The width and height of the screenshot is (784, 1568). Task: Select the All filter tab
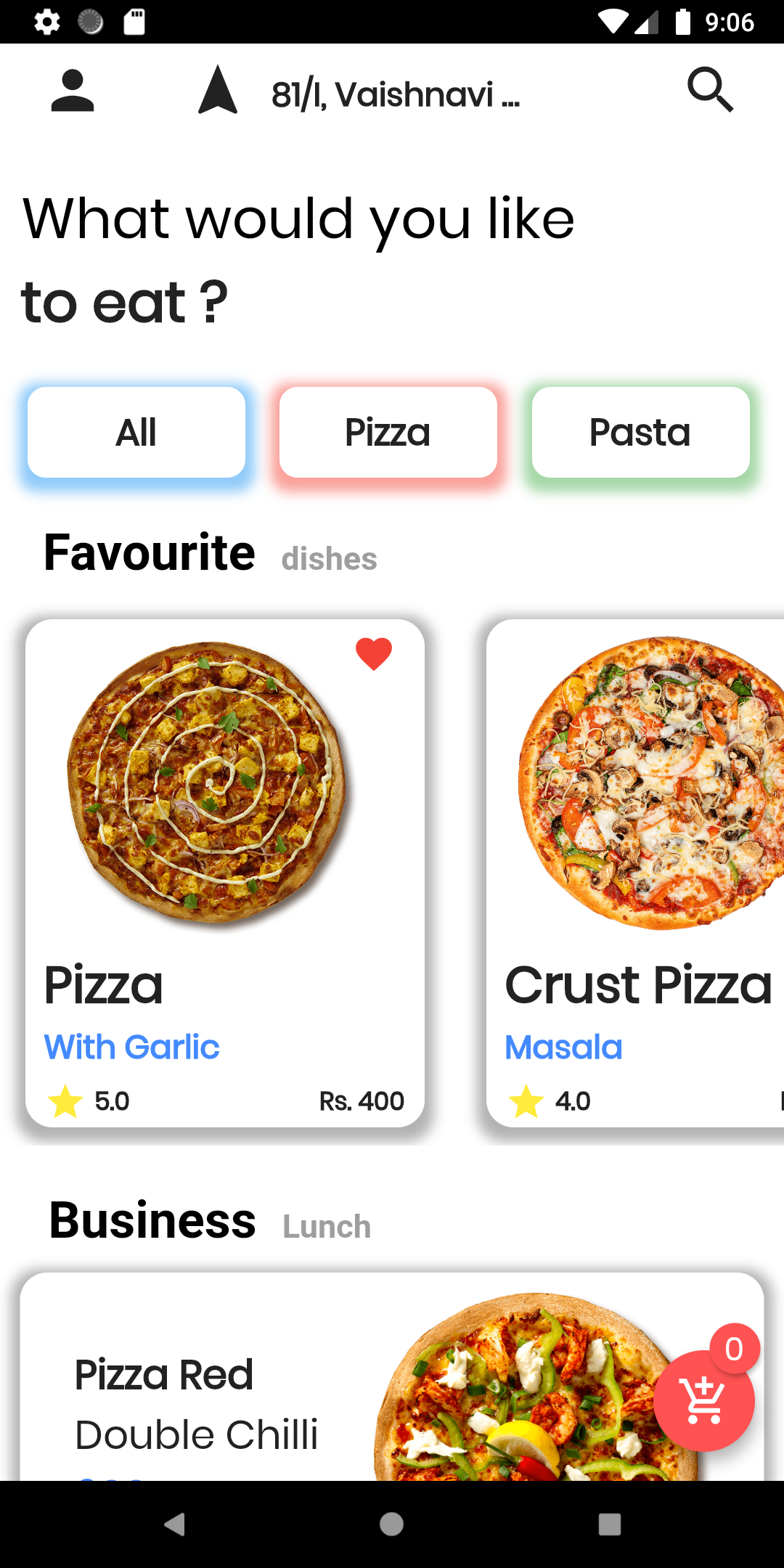(136, 431)
